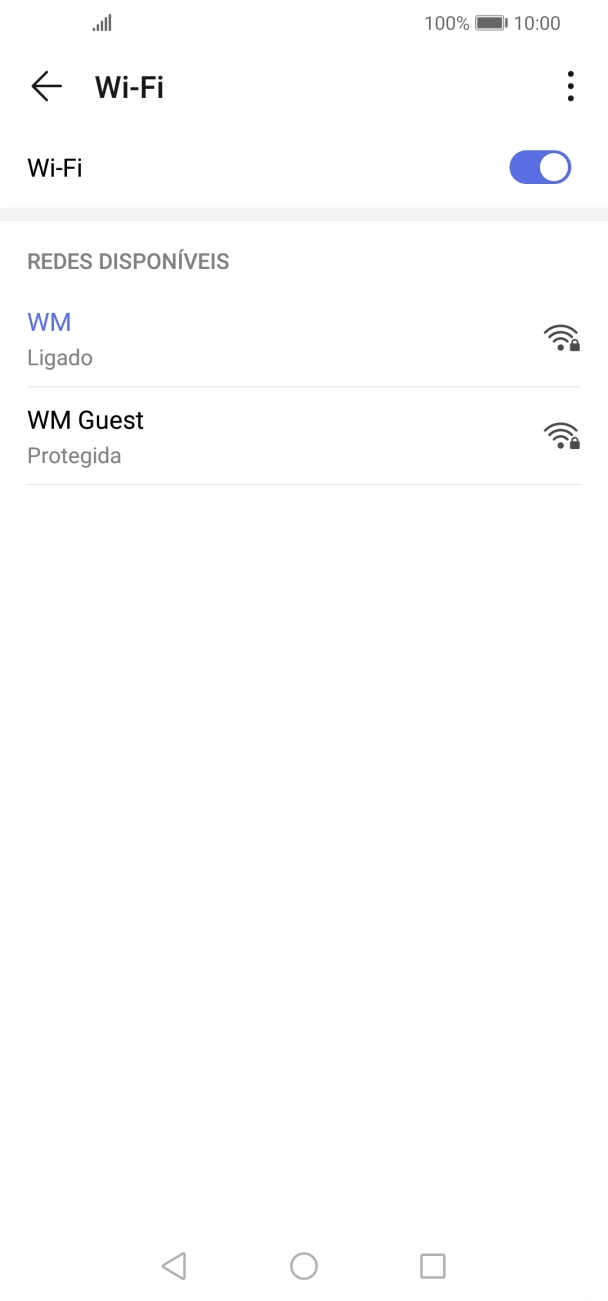This screenshot has height=1301, width=608.
Task: Go back from Wi-Fi settings
Action: pos(46,87)
